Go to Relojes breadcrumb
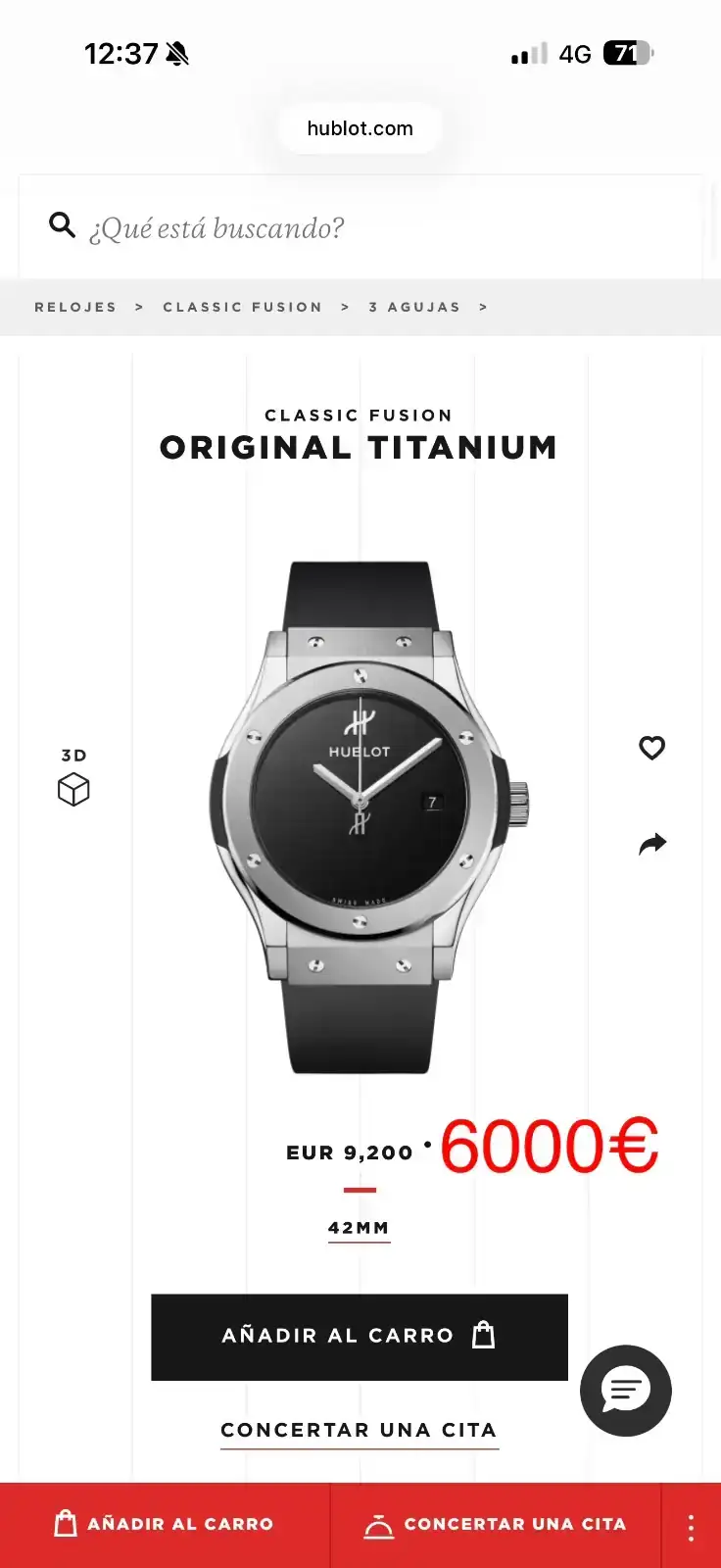Image resolution: width=721 pixels, height=1568 pixels. 75,307
